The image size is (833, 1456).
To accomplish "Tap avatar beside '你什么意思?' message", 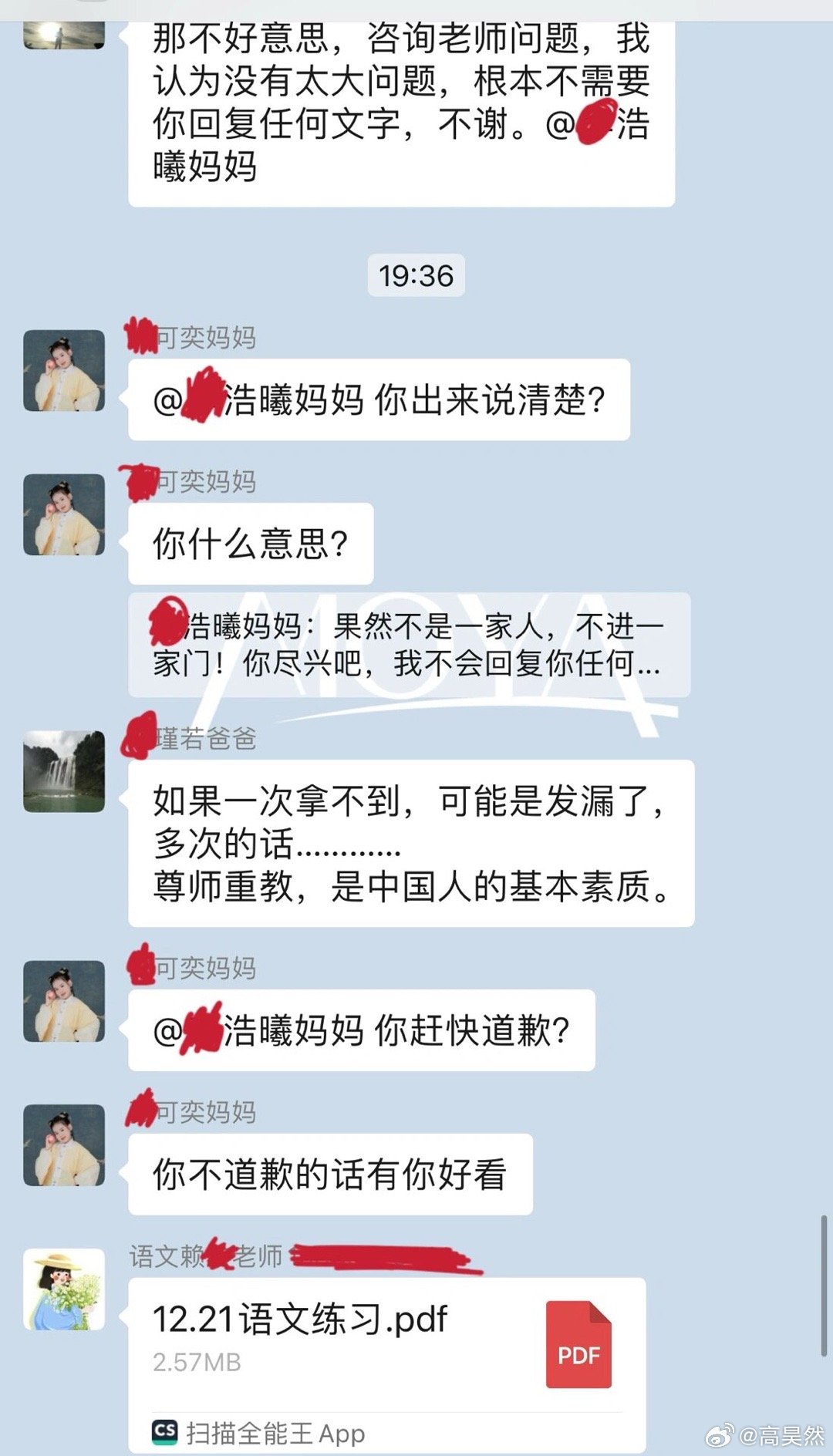I will 64,514.
